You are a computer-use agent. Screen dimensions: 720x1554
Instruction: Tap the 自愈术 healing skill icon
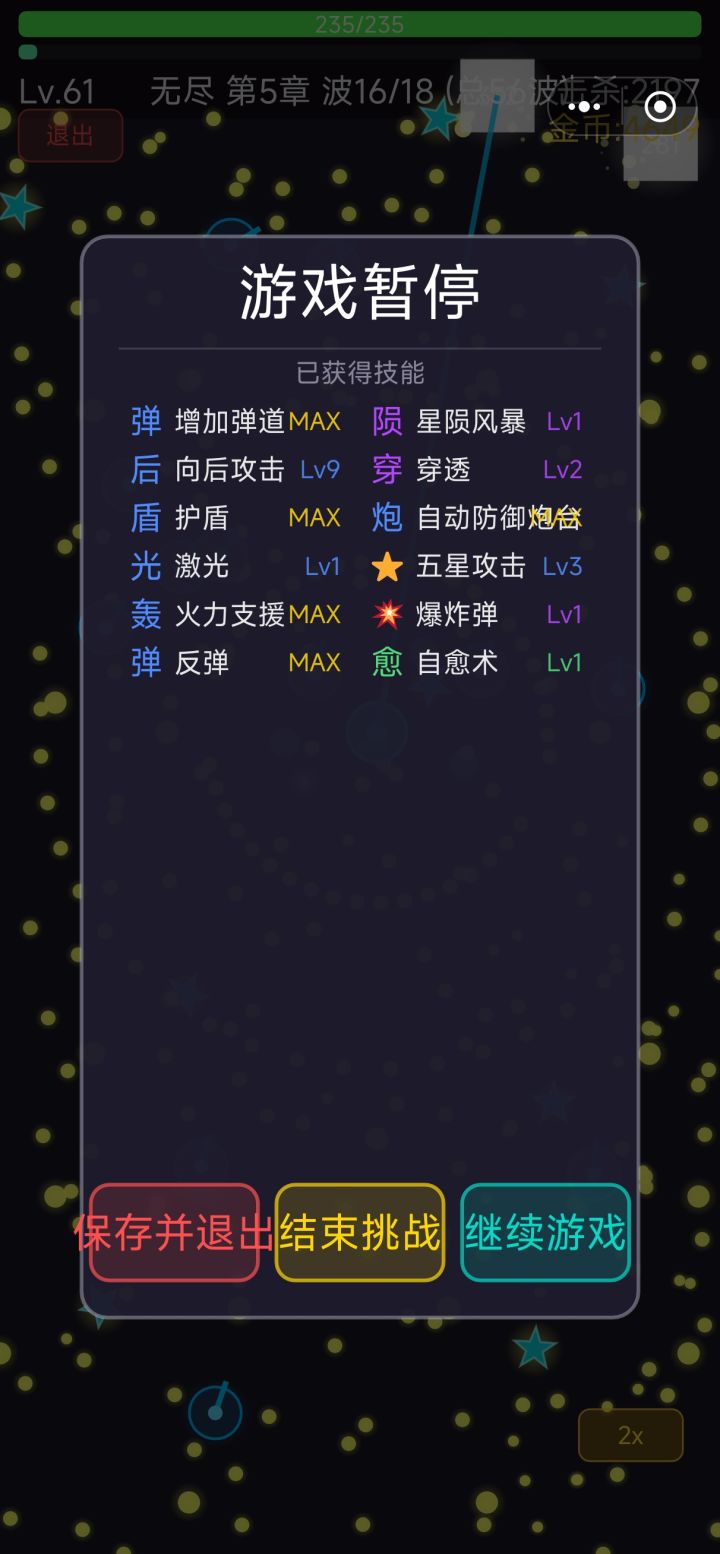click(386, 663)
